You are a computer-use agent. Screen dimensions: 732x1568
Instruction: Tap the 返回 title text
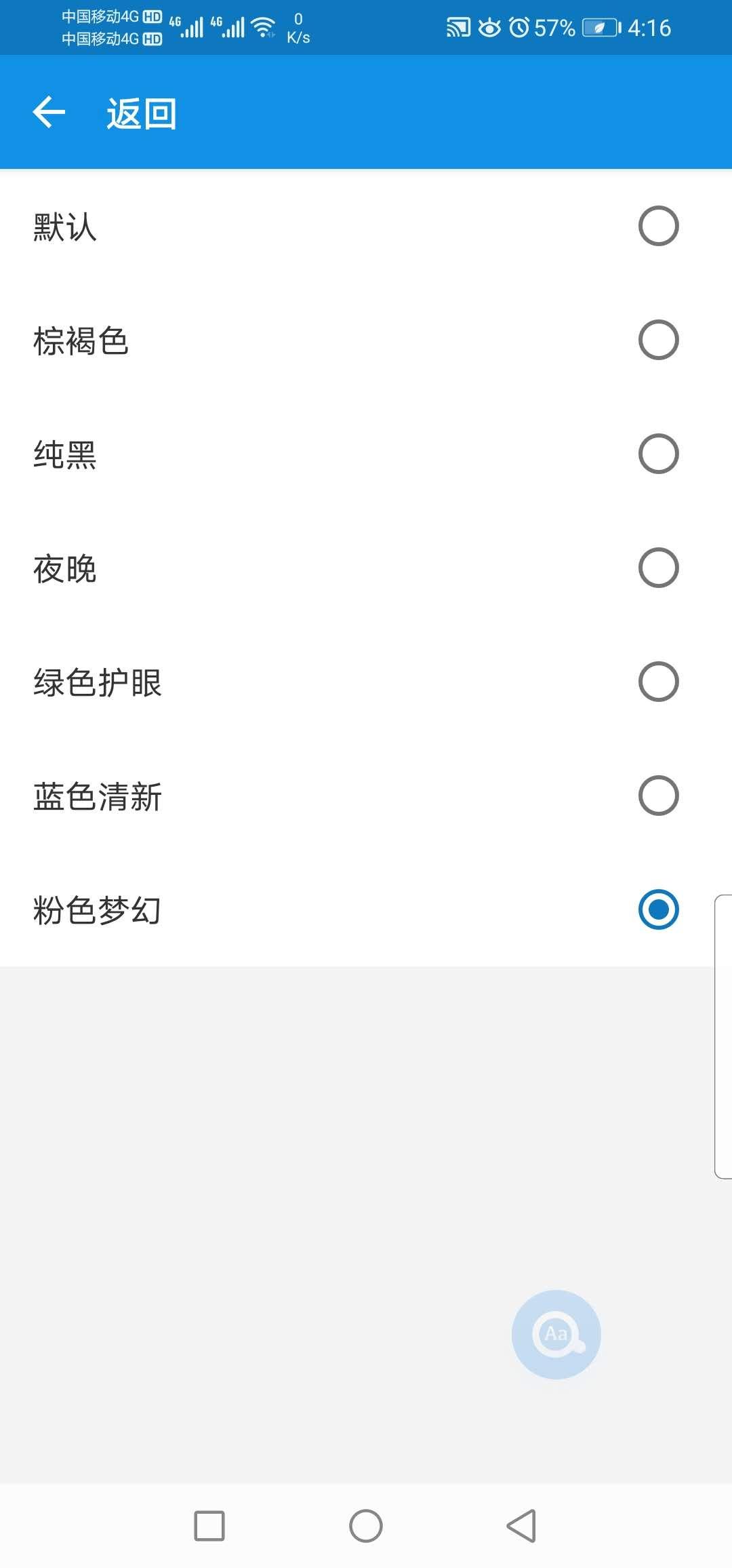pos(140,114)
